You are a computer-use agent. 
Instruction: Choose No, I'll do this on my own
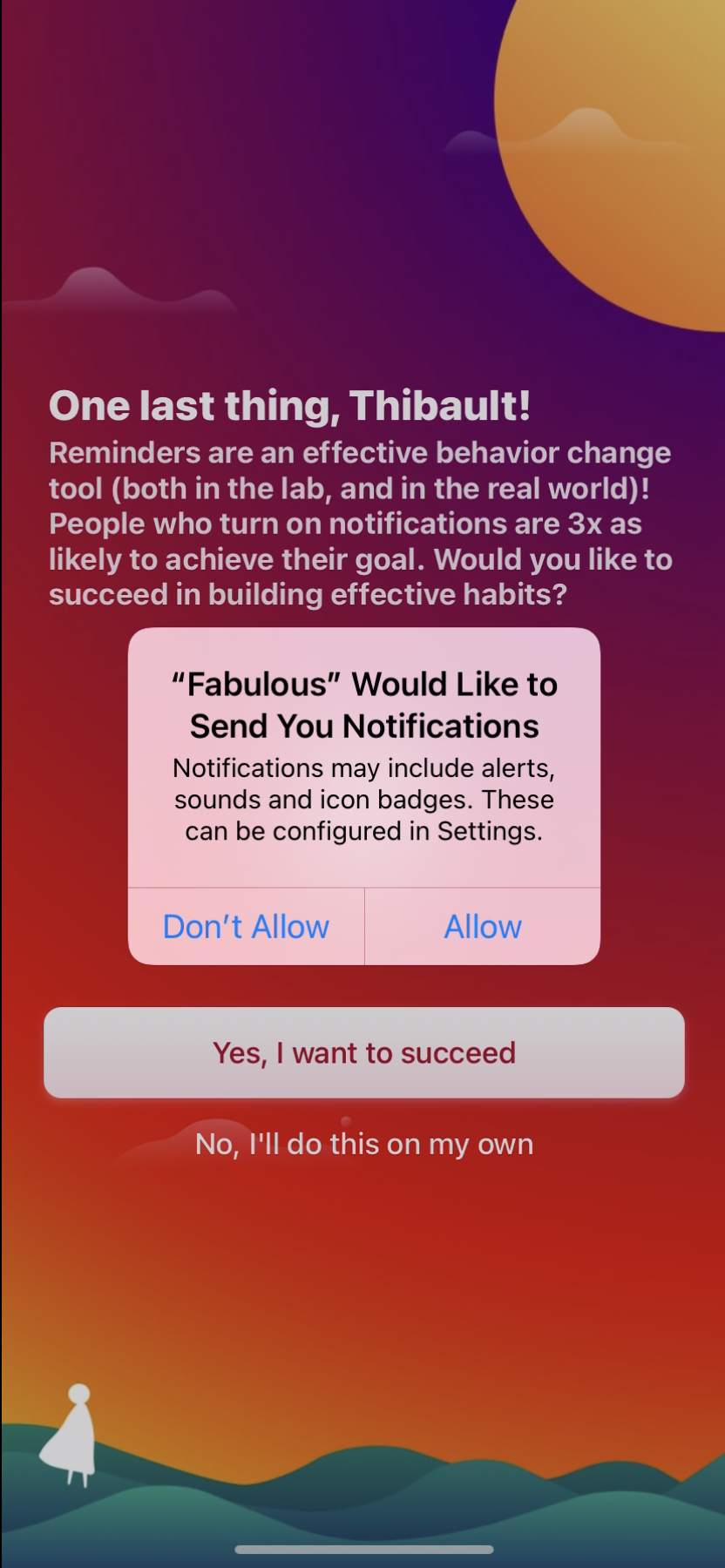pos(362,1143)
